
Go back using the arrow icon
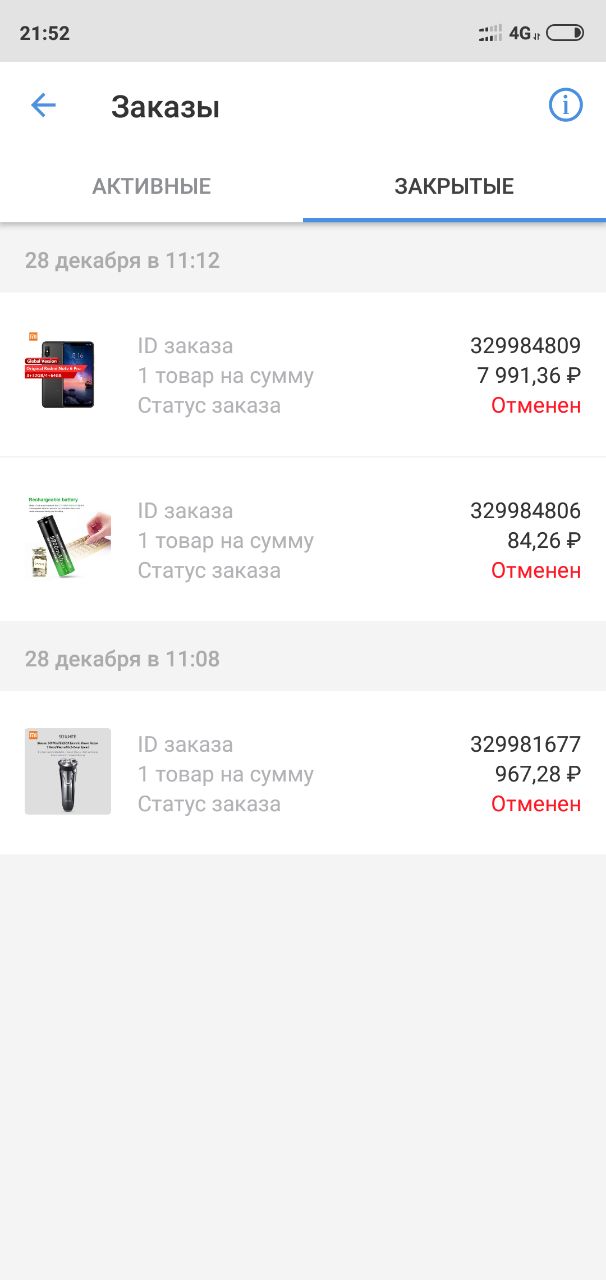43,105
